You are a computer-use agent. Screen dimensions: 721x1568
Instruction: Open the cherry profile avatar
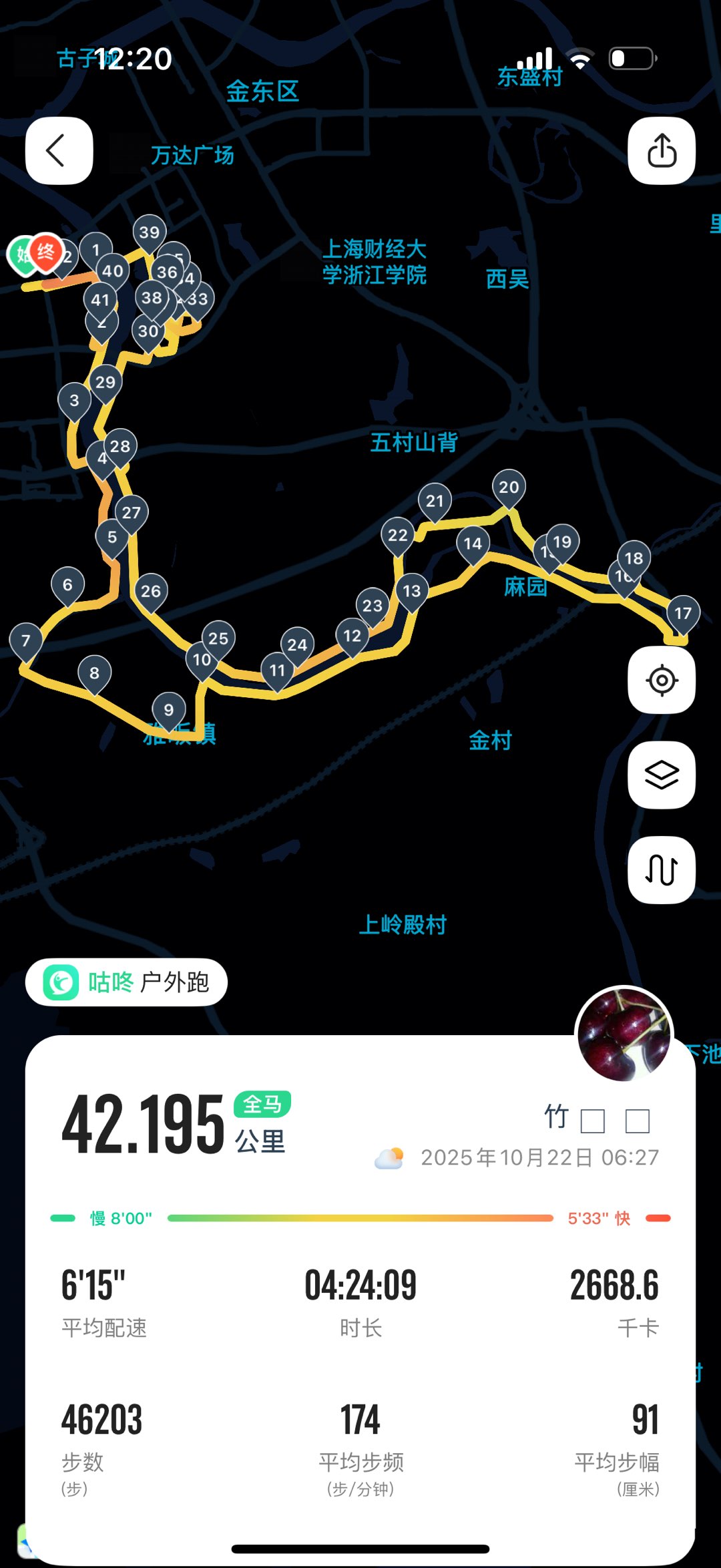point(624,1035)
